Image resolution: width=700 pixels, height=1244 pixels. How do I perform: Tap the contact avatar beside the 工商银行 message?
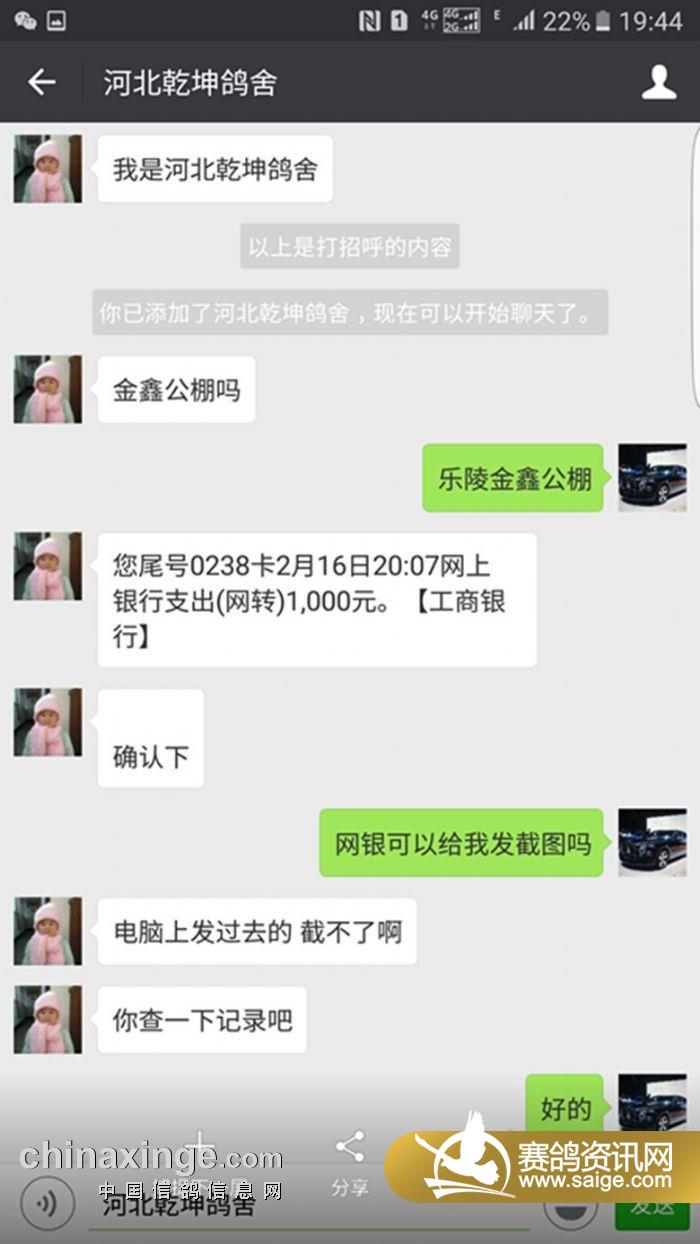47,566
